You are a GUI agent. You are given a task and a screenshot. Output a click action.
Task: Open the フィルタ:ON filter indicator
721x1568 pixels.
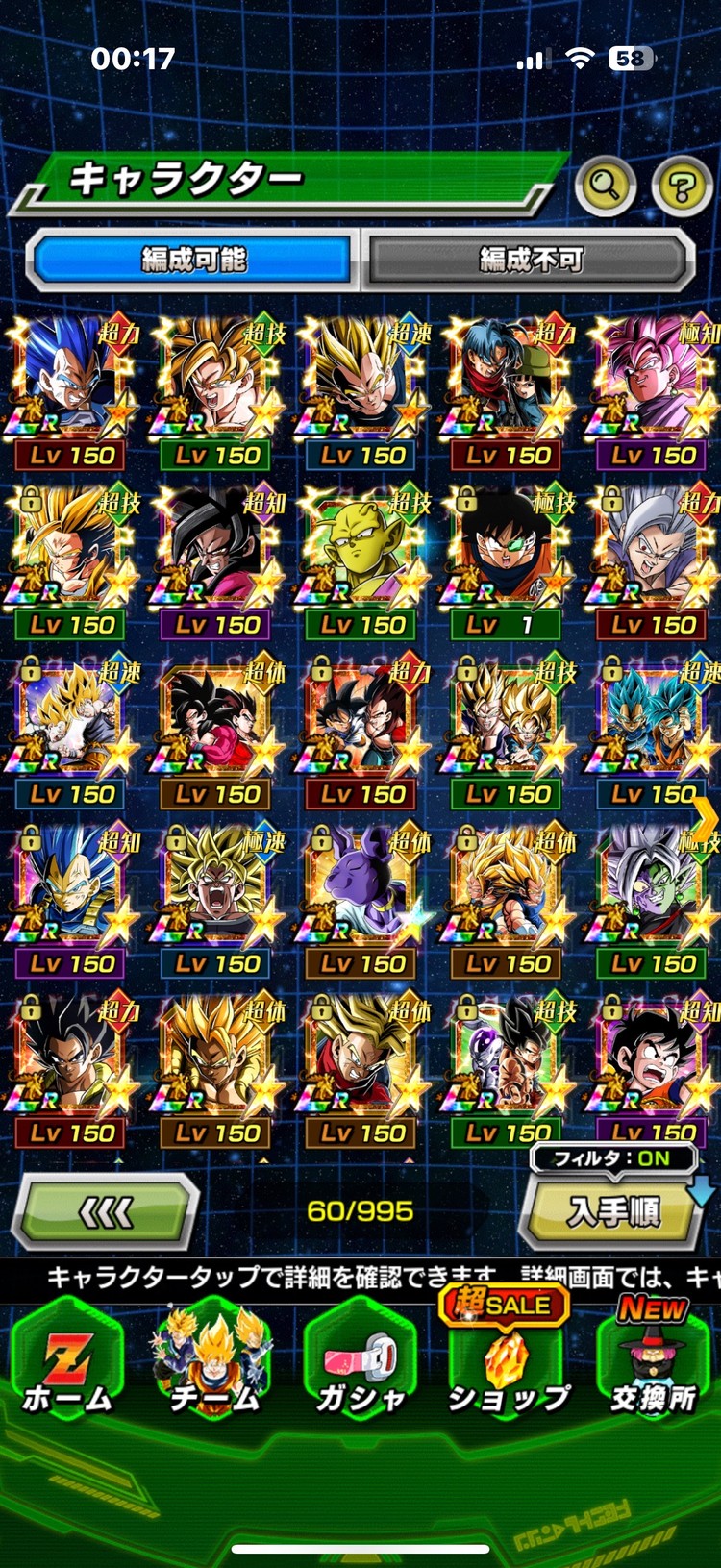[611, 1158]
